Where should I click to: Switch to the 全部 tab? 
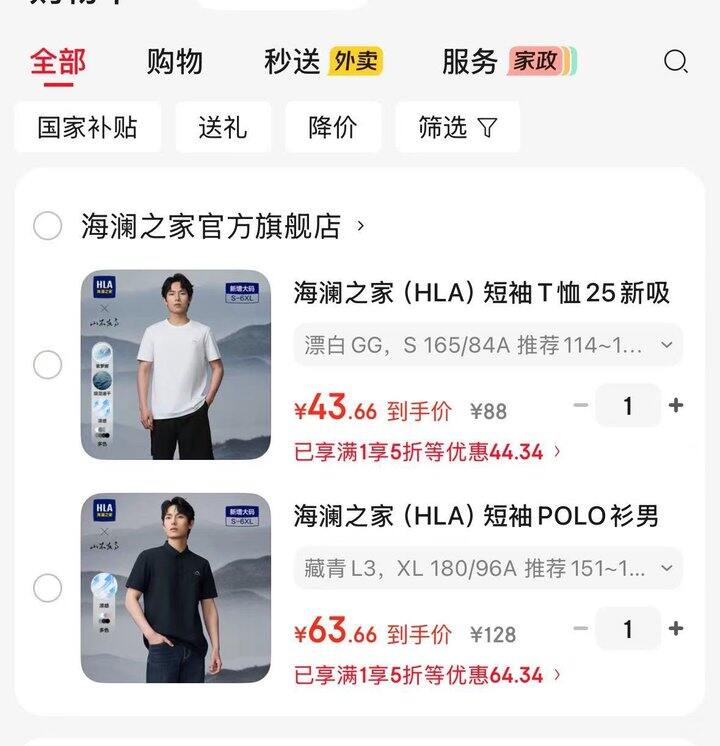pyautogui.click(x=57, y=63)
